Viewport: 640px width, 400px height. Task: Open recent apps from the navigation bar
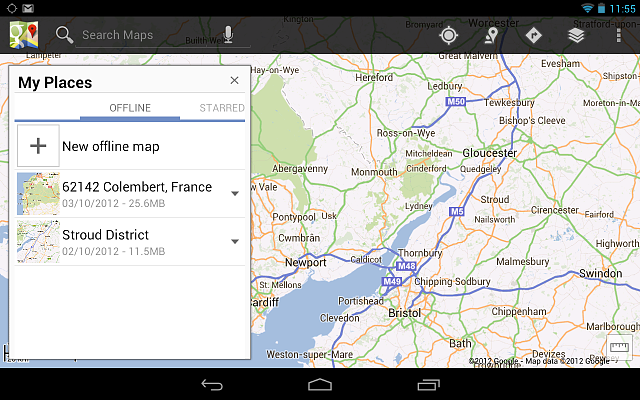428,384
